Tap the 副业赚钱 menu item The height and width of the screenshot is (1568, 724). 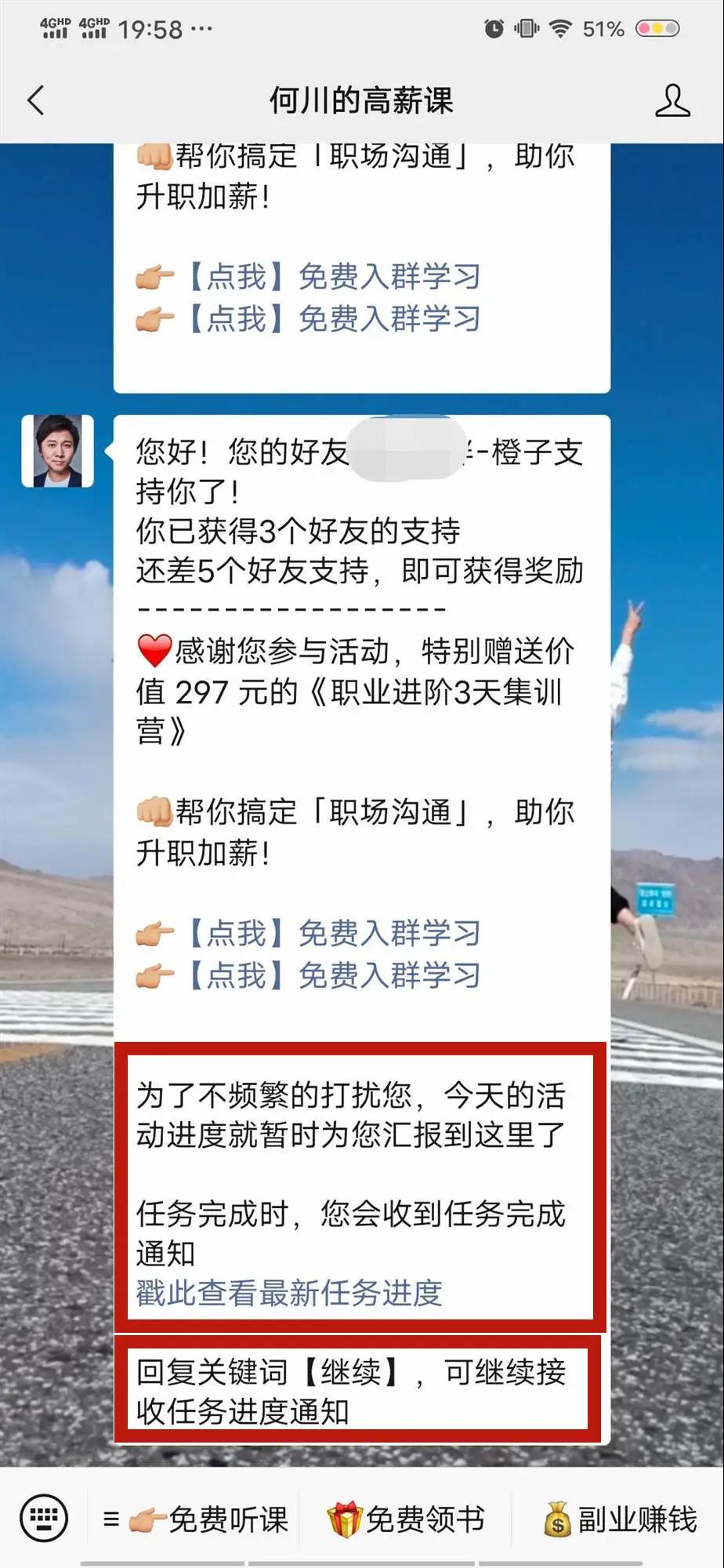point(620,1519)
